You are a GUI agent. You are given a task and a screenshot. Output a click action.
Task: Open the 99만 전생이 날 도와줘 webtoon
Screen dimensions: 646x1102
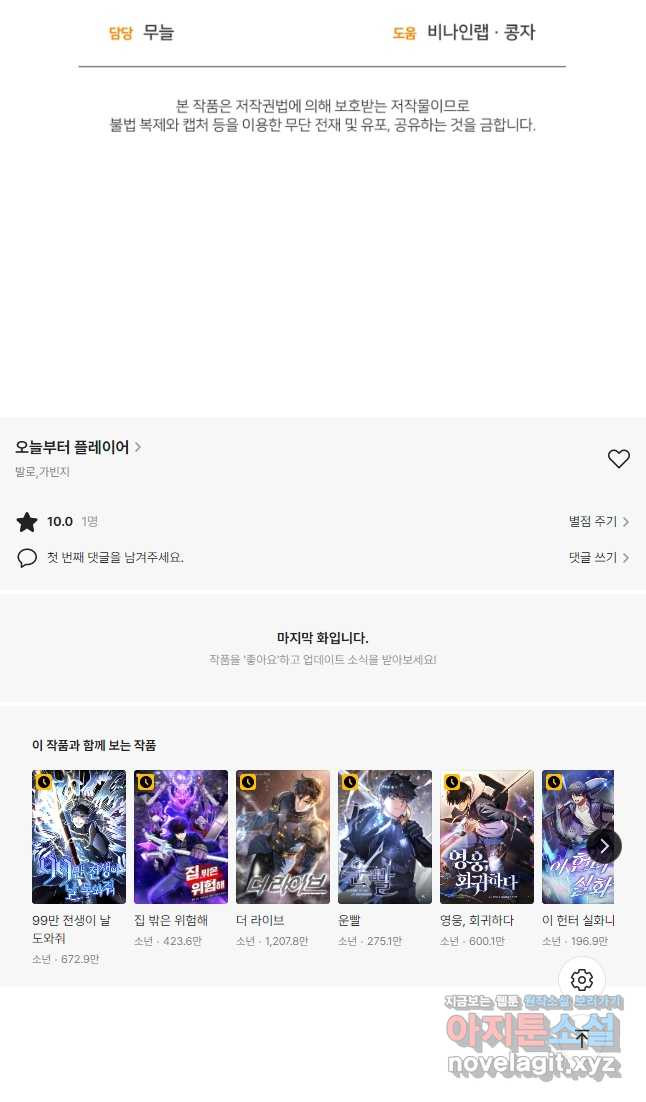click(x=79, y=837)
